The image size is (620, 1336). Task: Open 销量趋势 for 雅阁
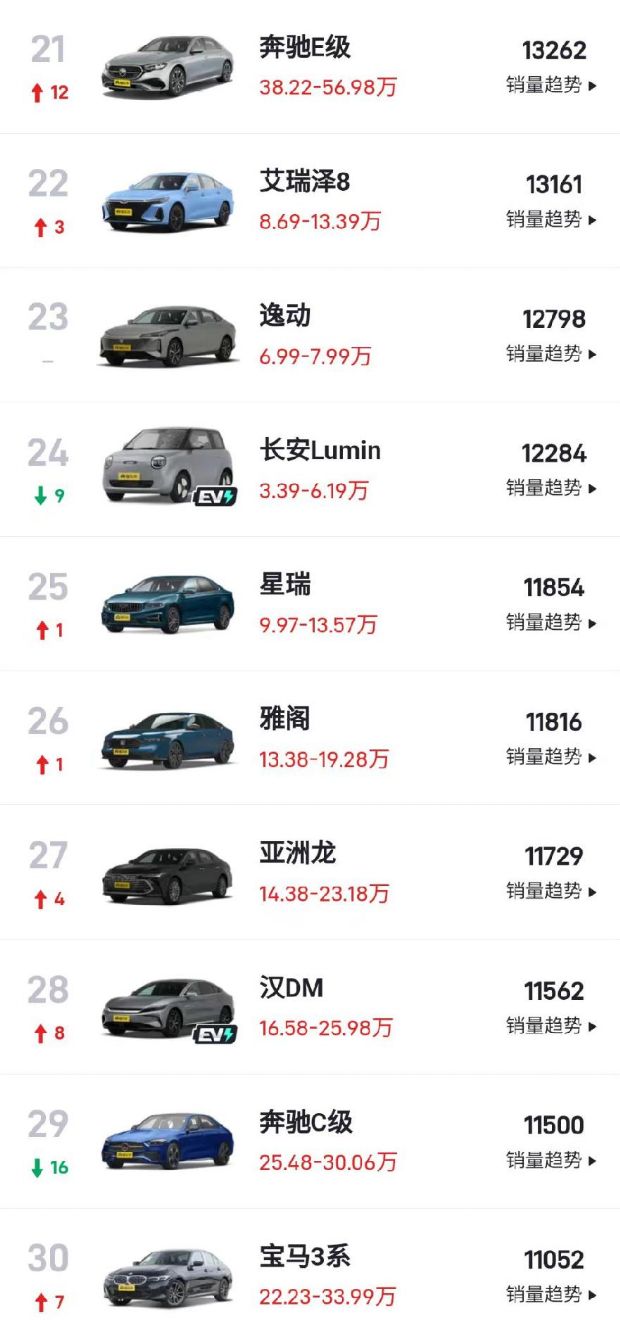click(x=551, y=757)
